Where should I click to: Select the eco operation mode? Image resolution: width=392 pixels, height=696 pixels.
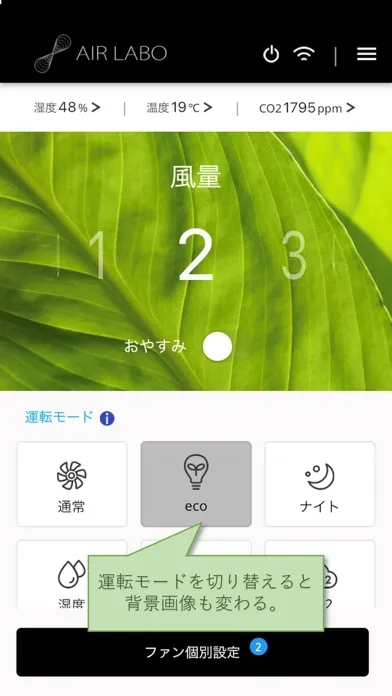pyautogui.click(x=196, y=484)
